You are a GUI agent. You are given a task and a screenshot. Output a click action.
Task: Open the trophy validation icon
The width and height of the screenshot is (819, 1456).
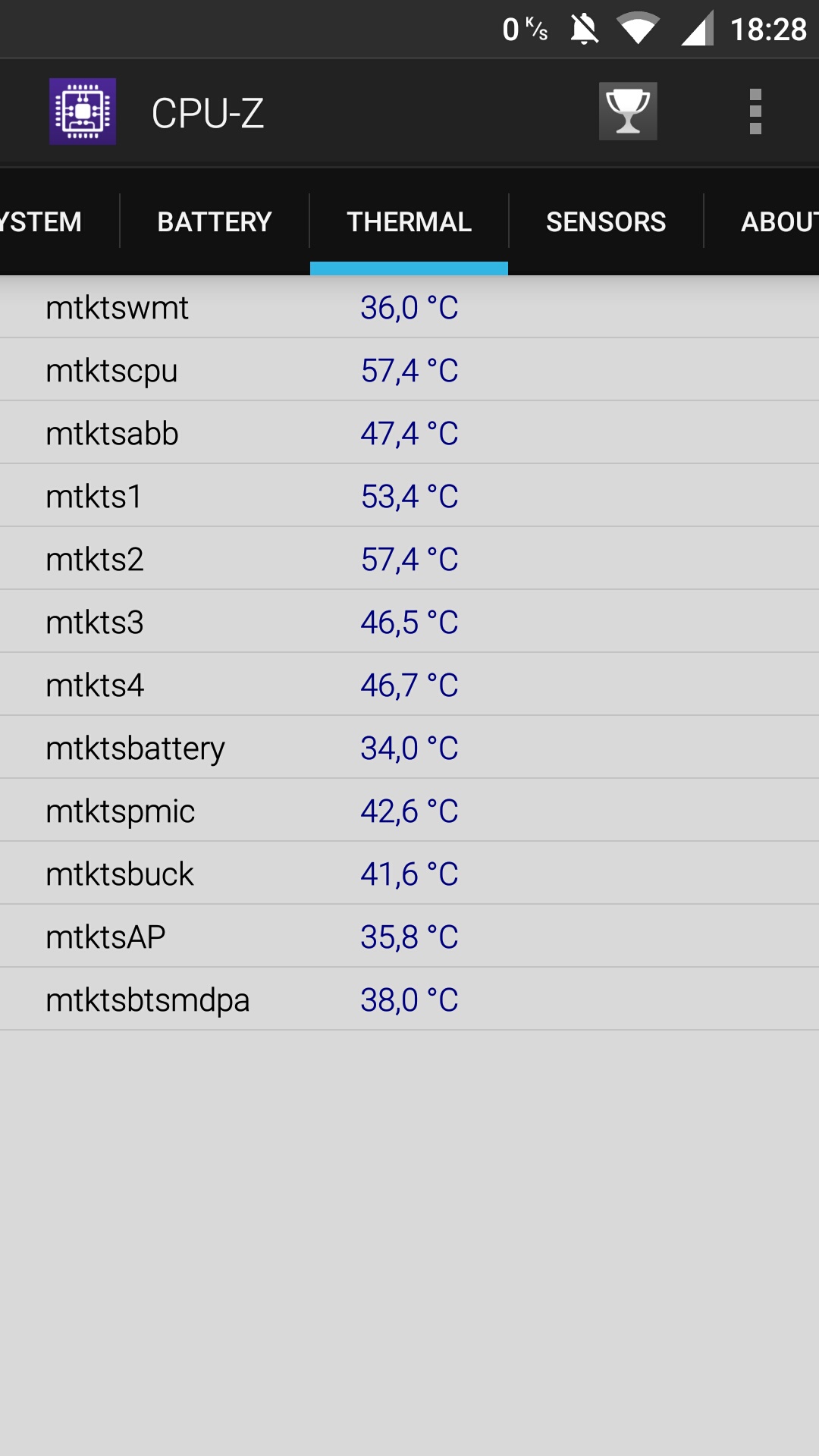coord(628,111)
